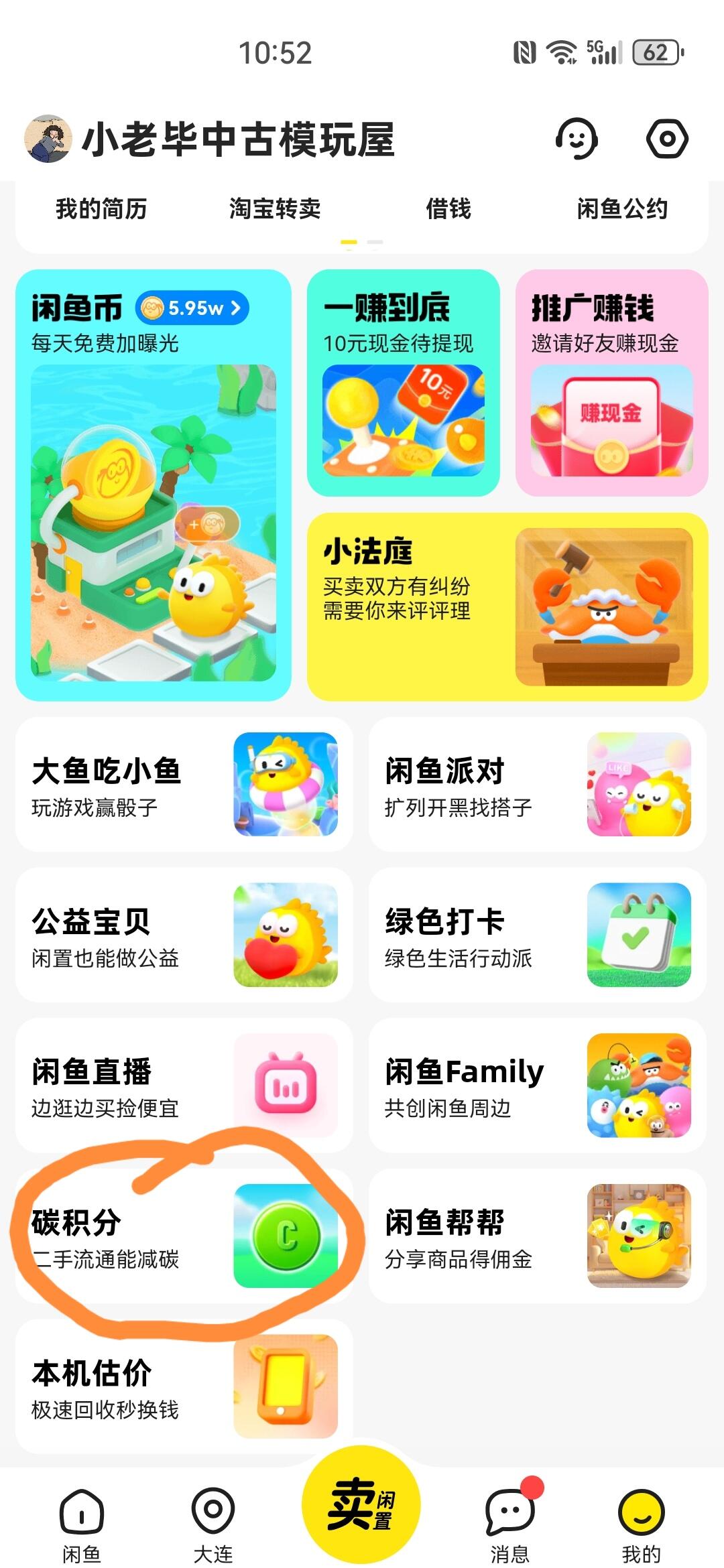Open 大鱼吃小鱼 game
This screenshot has width=724, height=1568.
coord(184,785)
